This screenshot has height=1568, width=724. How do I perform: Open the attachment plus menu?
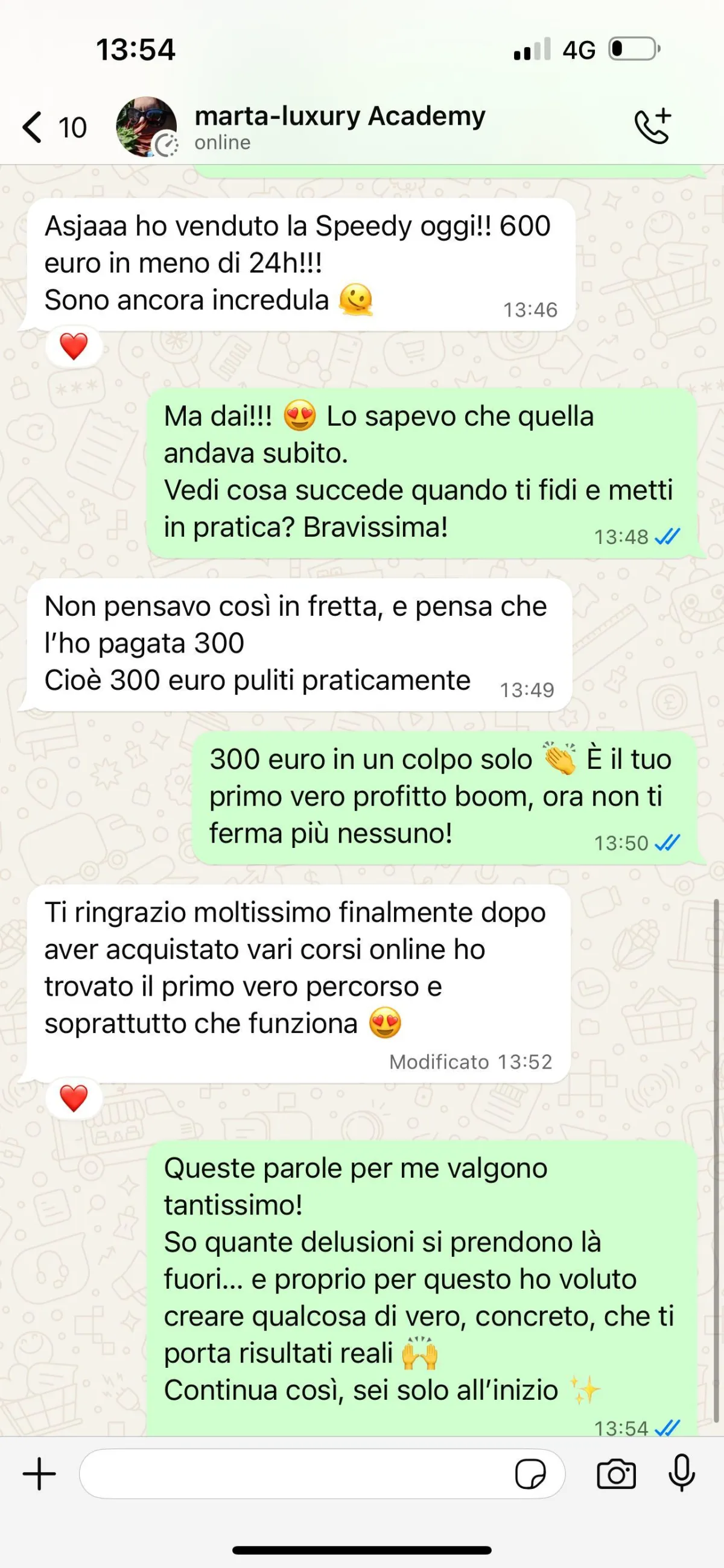40,1474
